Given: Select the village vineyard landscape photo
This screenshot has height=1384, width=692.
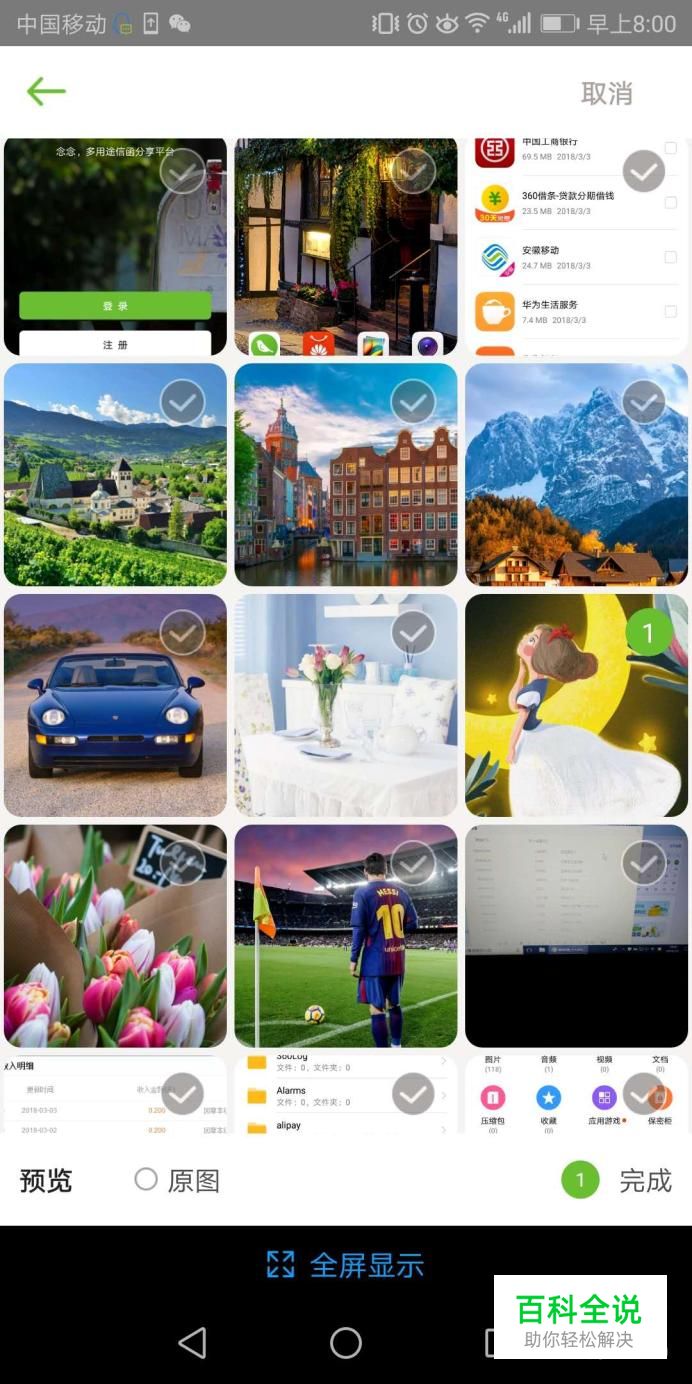Looking at the screenshot, I should coord(183,402).
